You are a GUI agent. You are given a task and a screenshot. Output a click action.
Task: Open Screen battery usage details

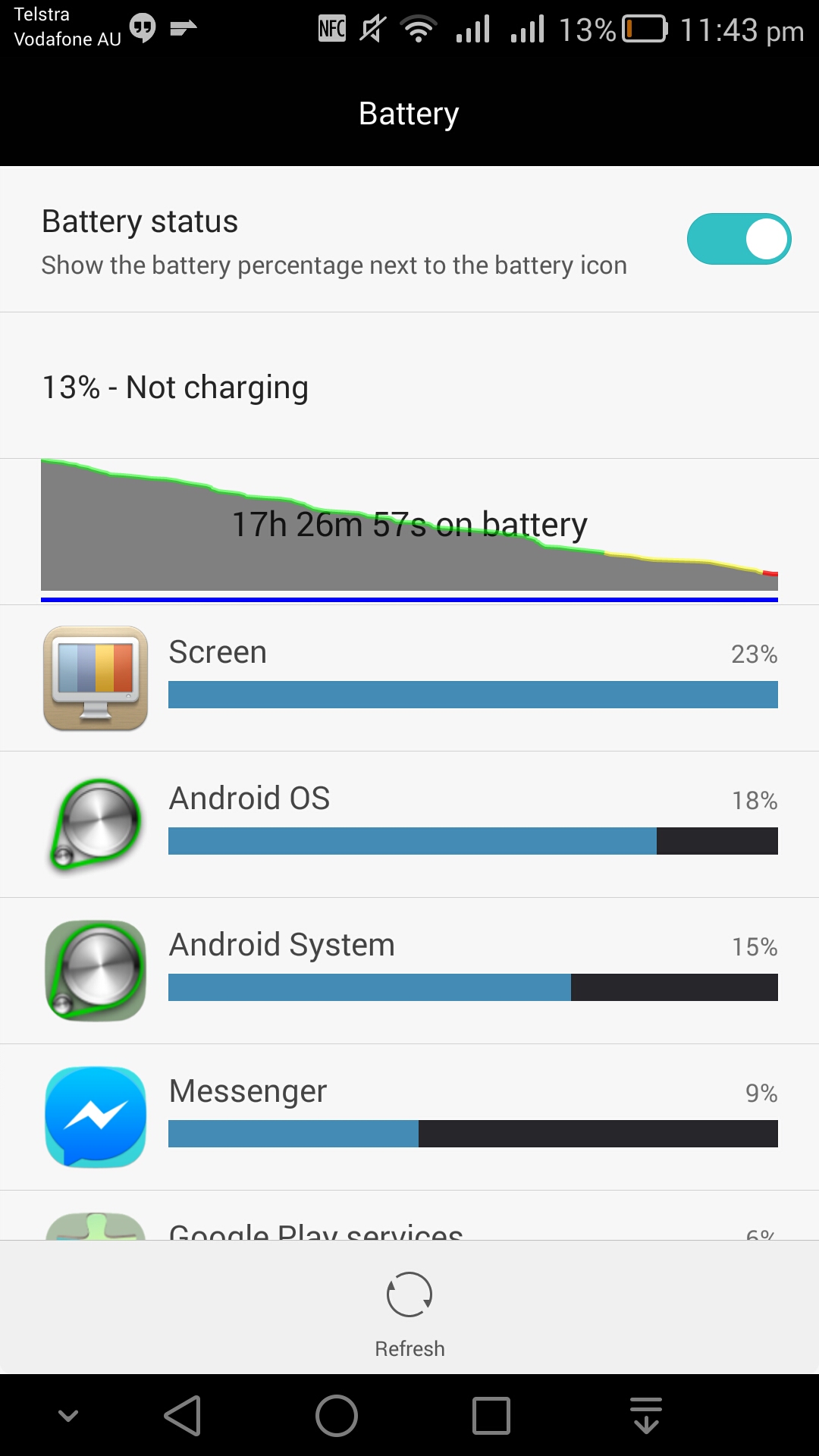point(409,678)
